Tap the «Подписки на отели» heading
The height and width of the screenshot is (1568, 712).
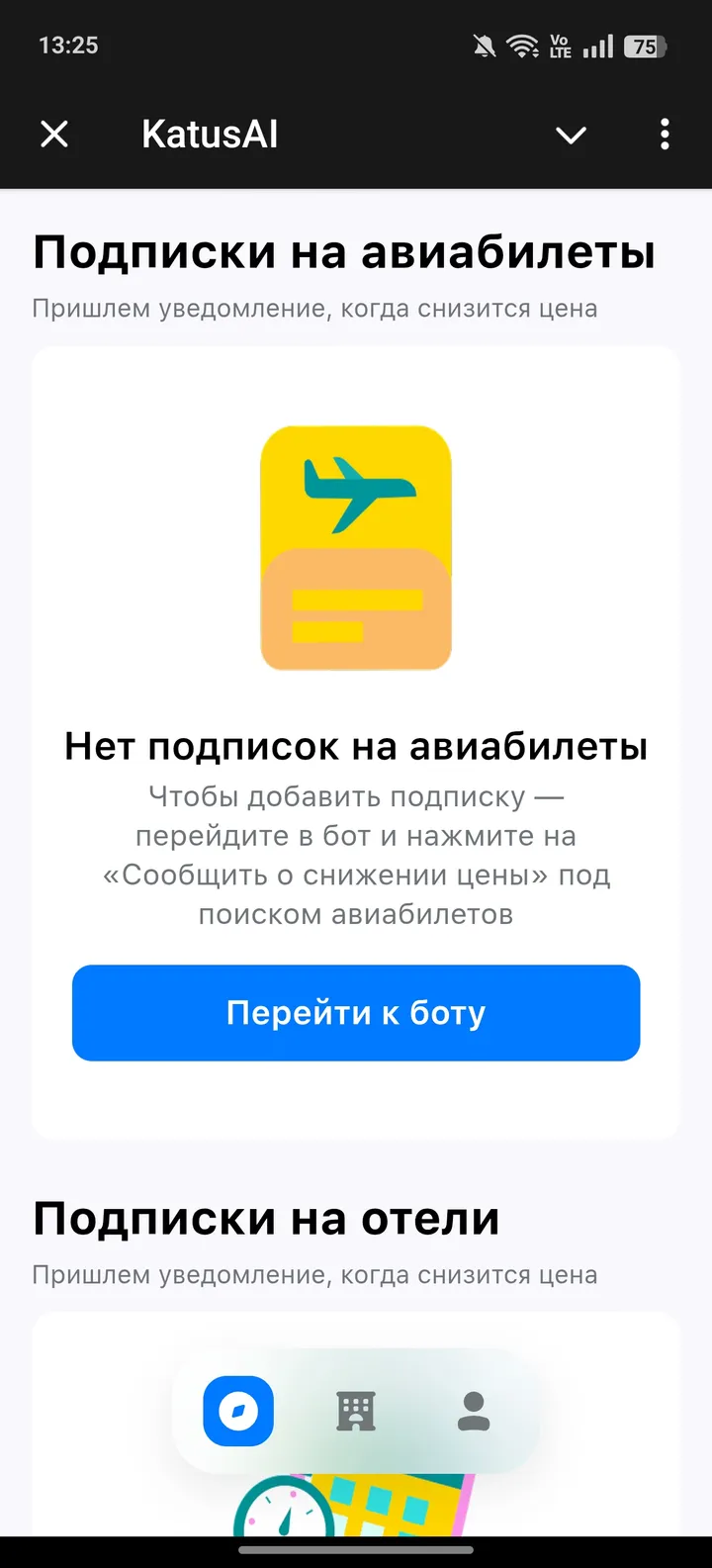point(265,1218)
